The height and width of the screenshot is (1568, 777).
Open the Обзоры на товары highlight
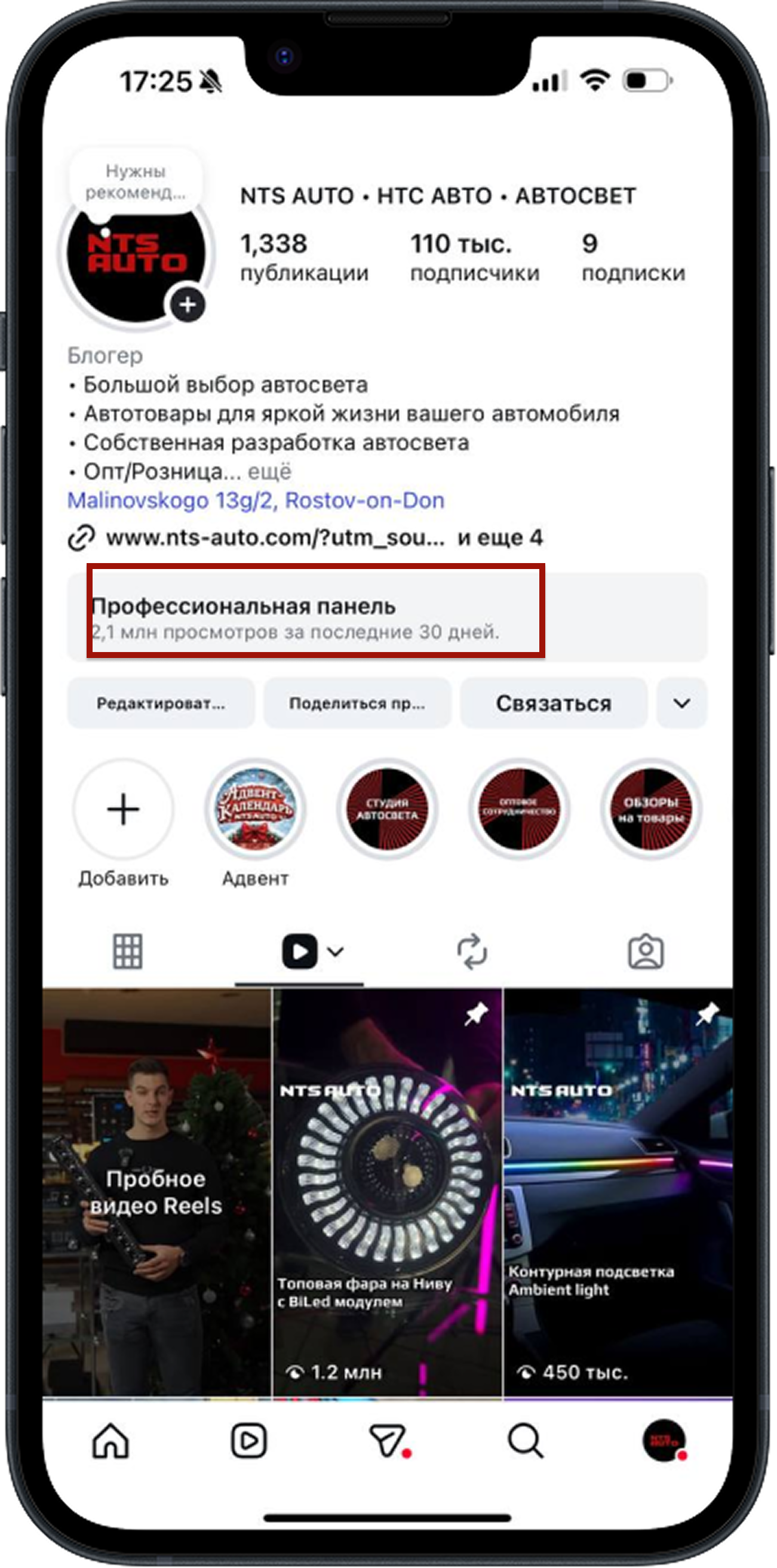pos(651,810)
